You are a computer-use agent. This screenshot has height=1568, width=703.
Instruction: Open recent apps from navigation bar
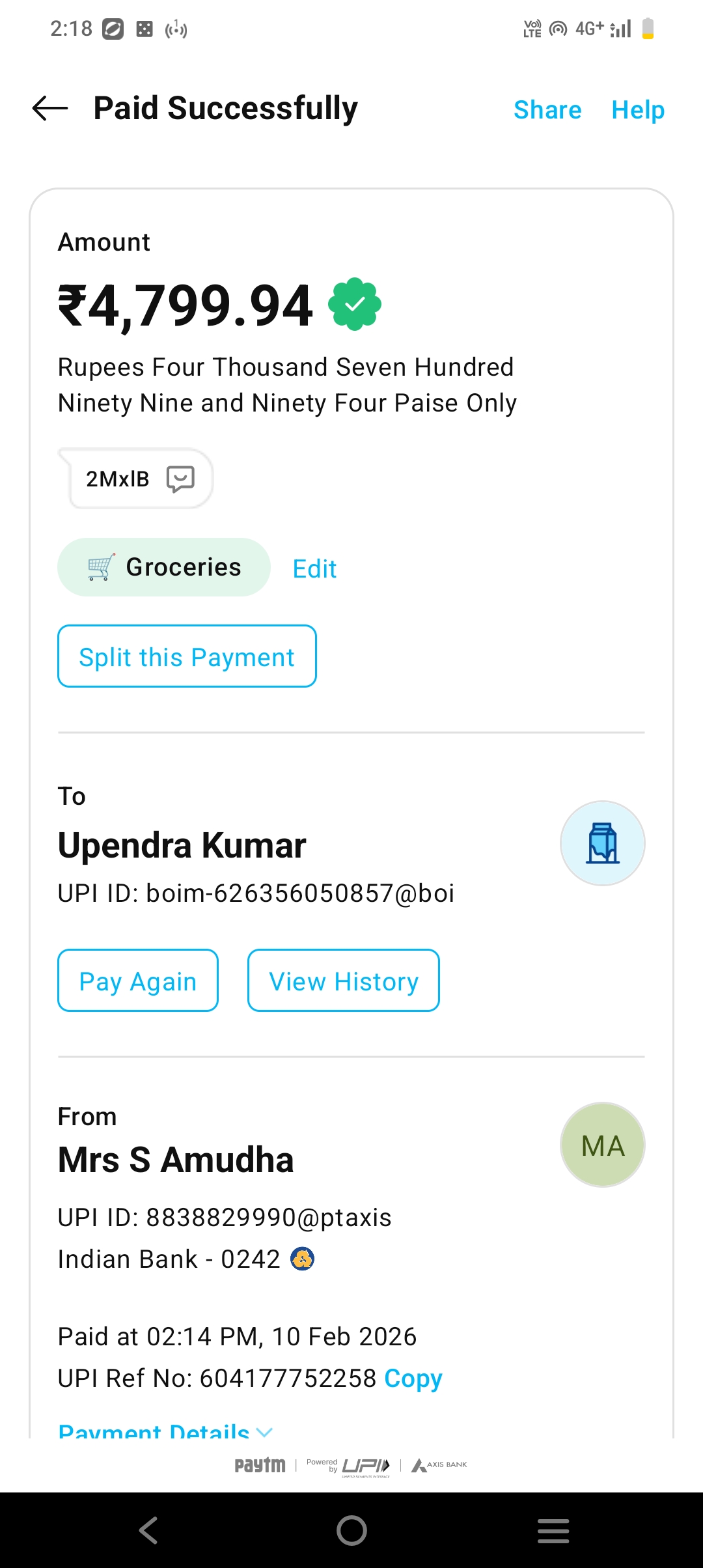coord(553,1530)
